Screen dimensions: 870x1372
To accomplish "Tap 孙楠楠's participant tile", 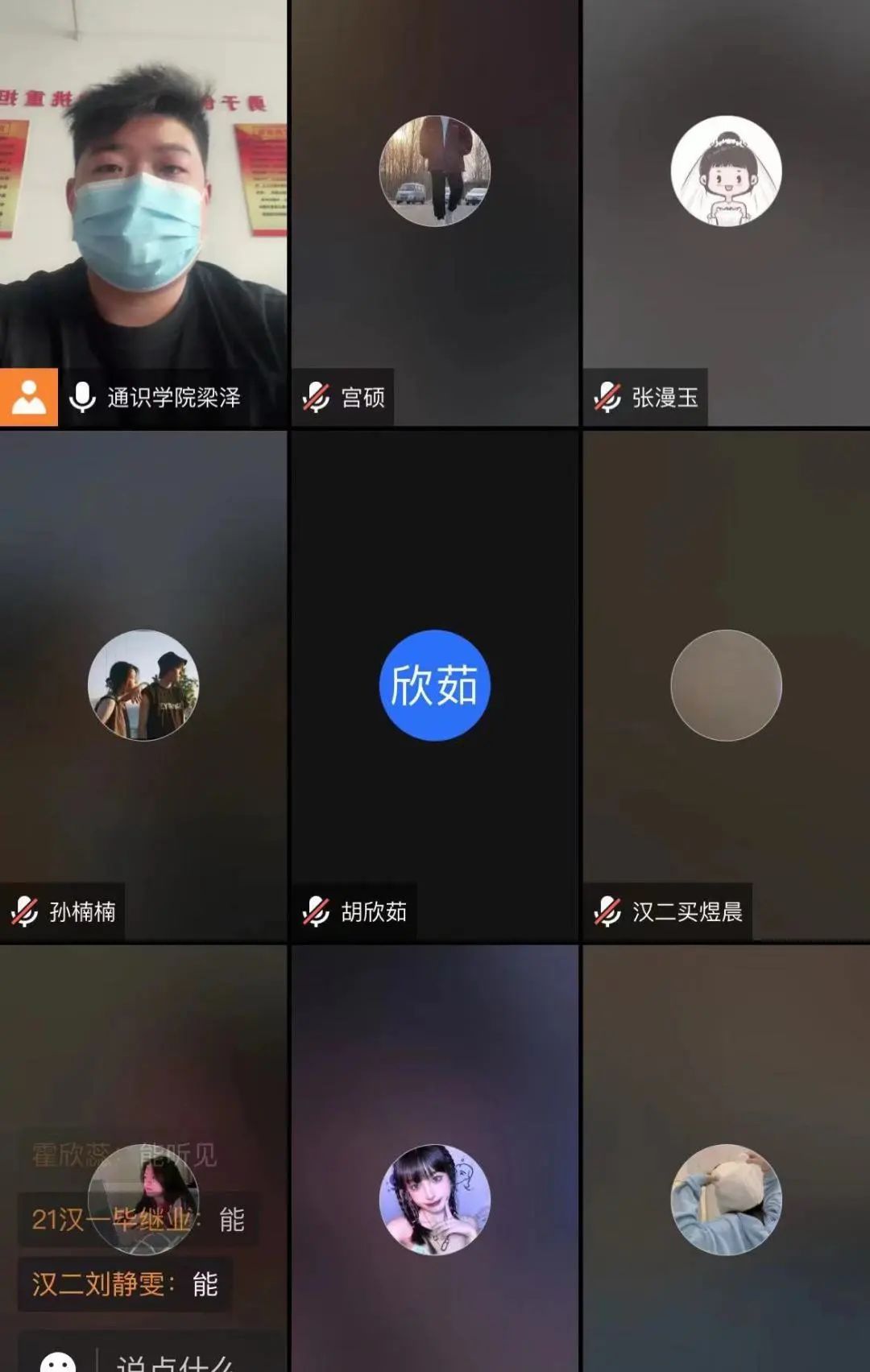I will pos(143,685).
